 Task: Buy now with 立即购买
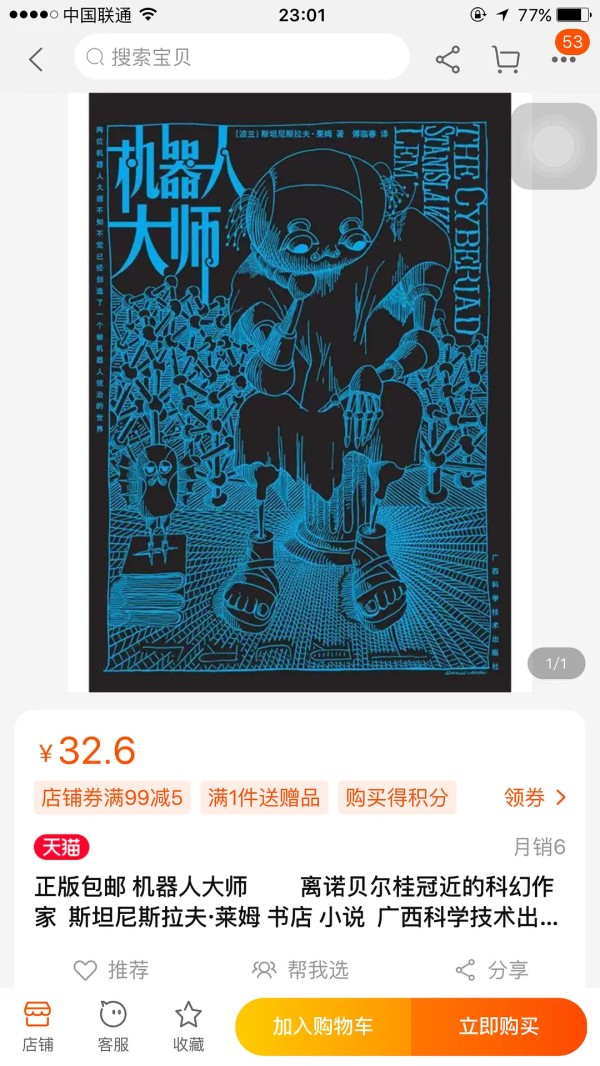tap(499, 1027)
